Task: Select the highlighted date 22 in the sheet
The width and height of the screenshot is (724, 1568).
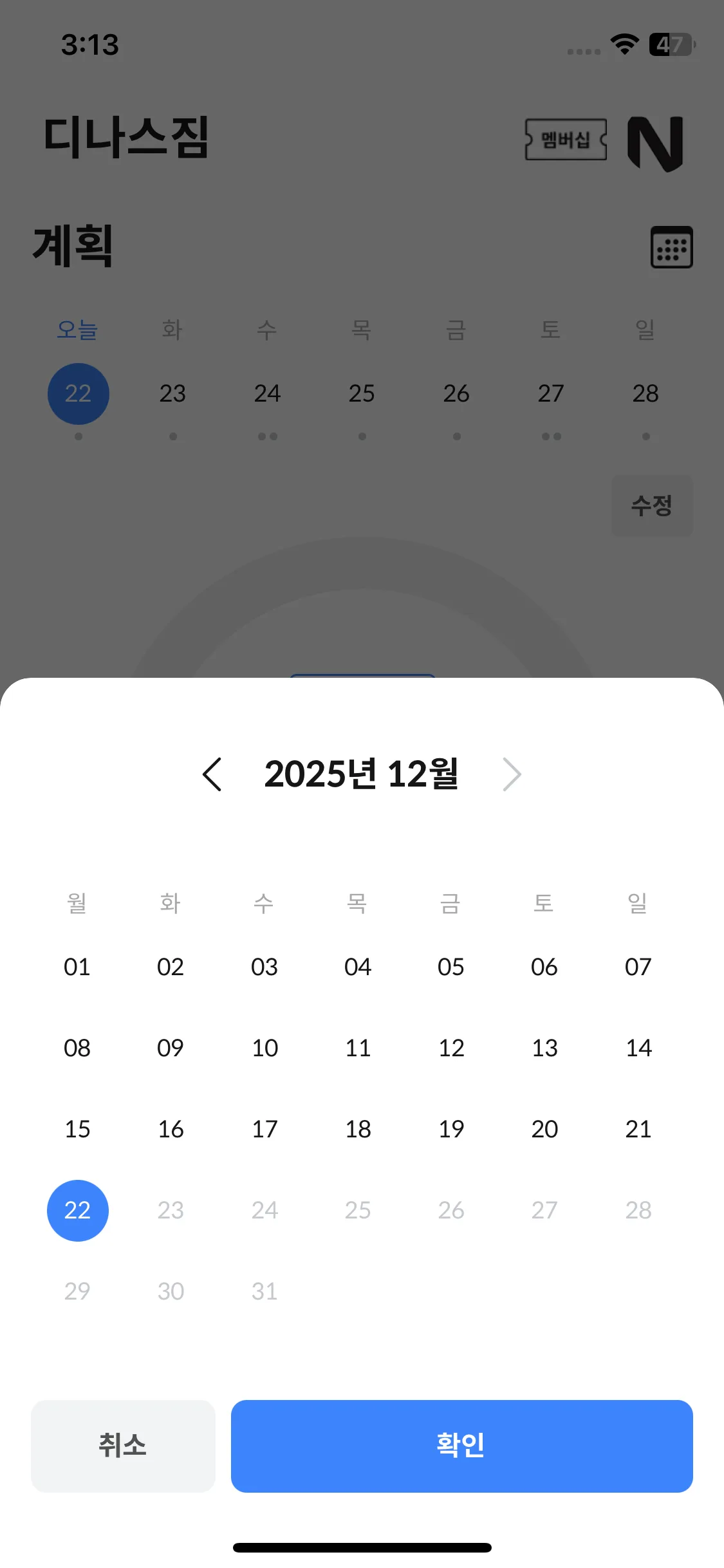Action: [77, 1210]
